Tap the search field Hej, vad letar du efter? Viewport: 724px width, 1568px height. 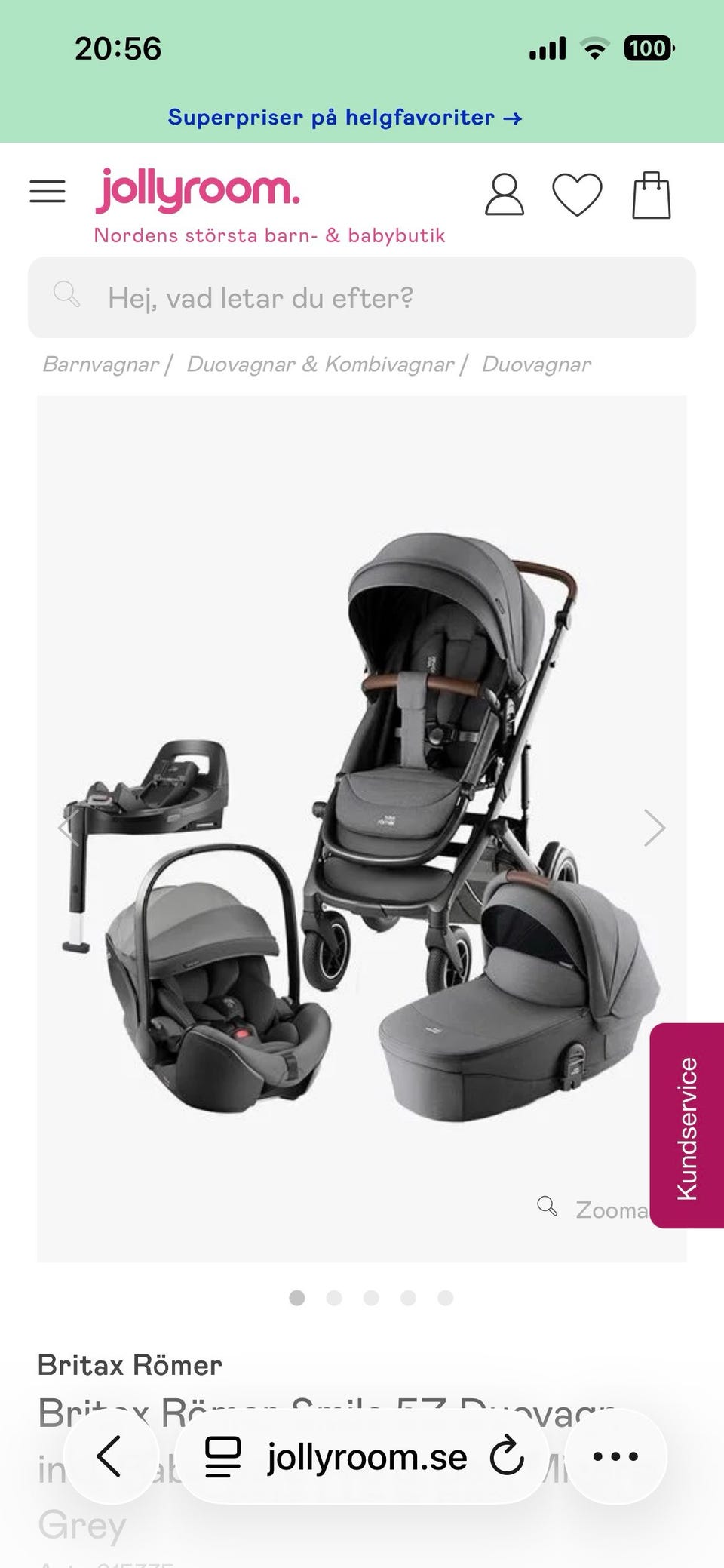(362, 297)
